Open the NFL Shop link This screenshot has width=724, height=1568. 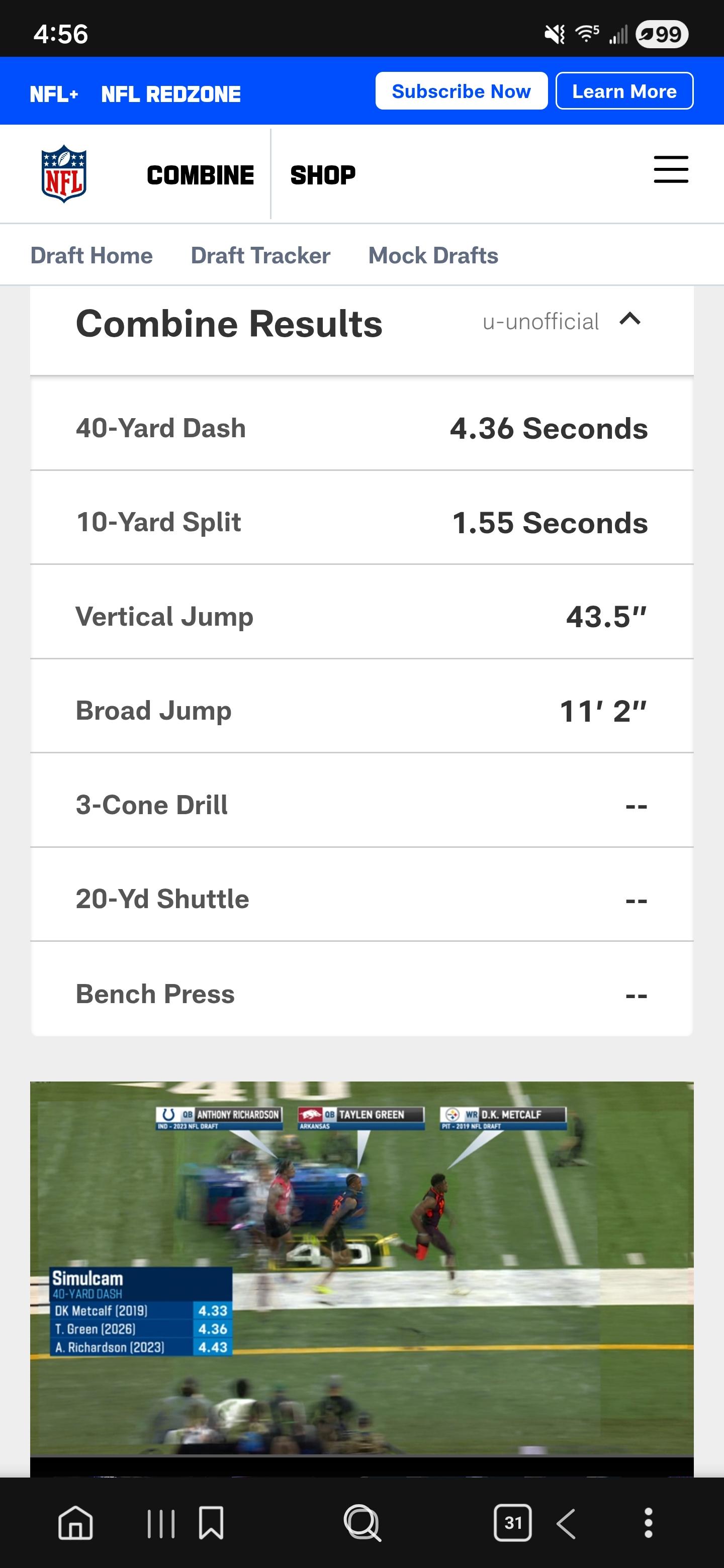point(323,175)
